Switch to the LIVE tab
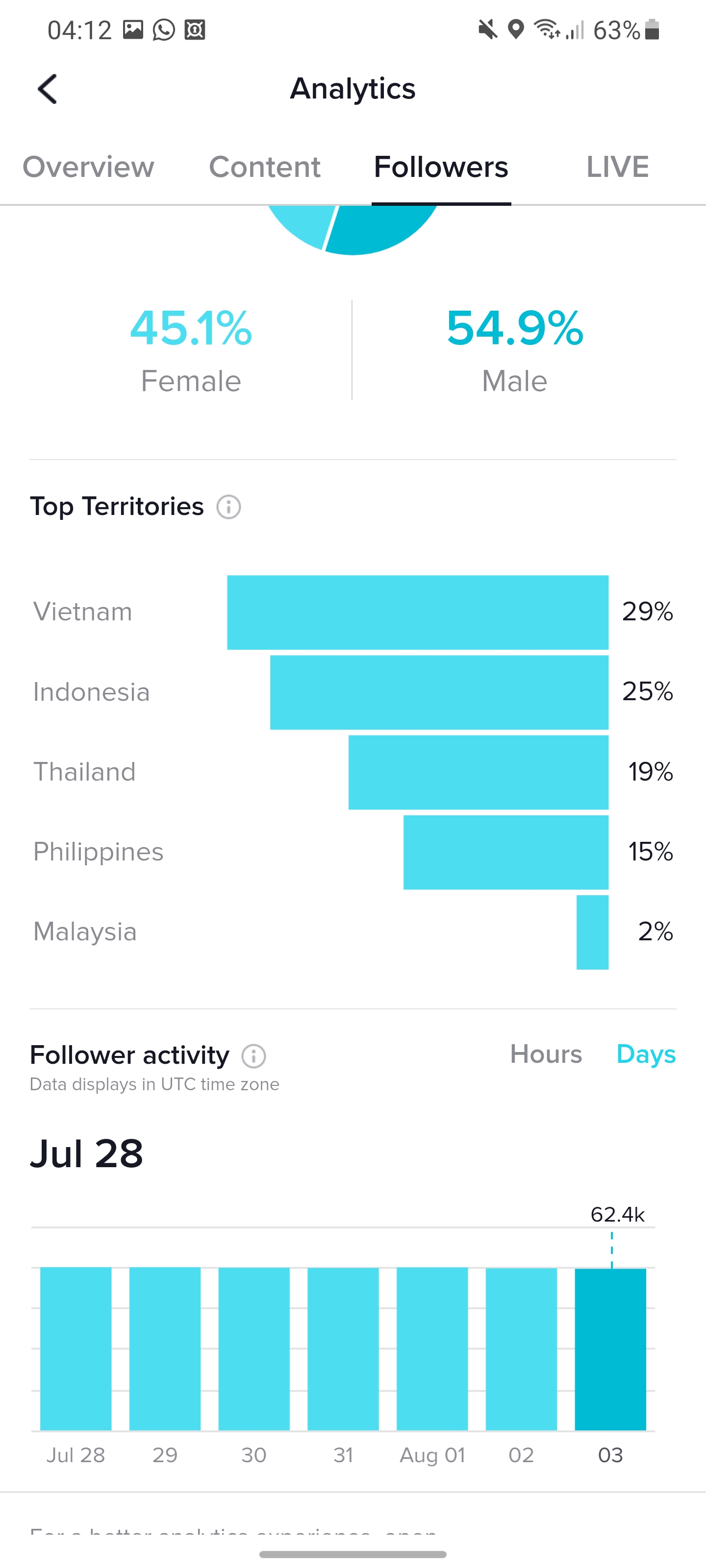 click(x=618, y=167)
